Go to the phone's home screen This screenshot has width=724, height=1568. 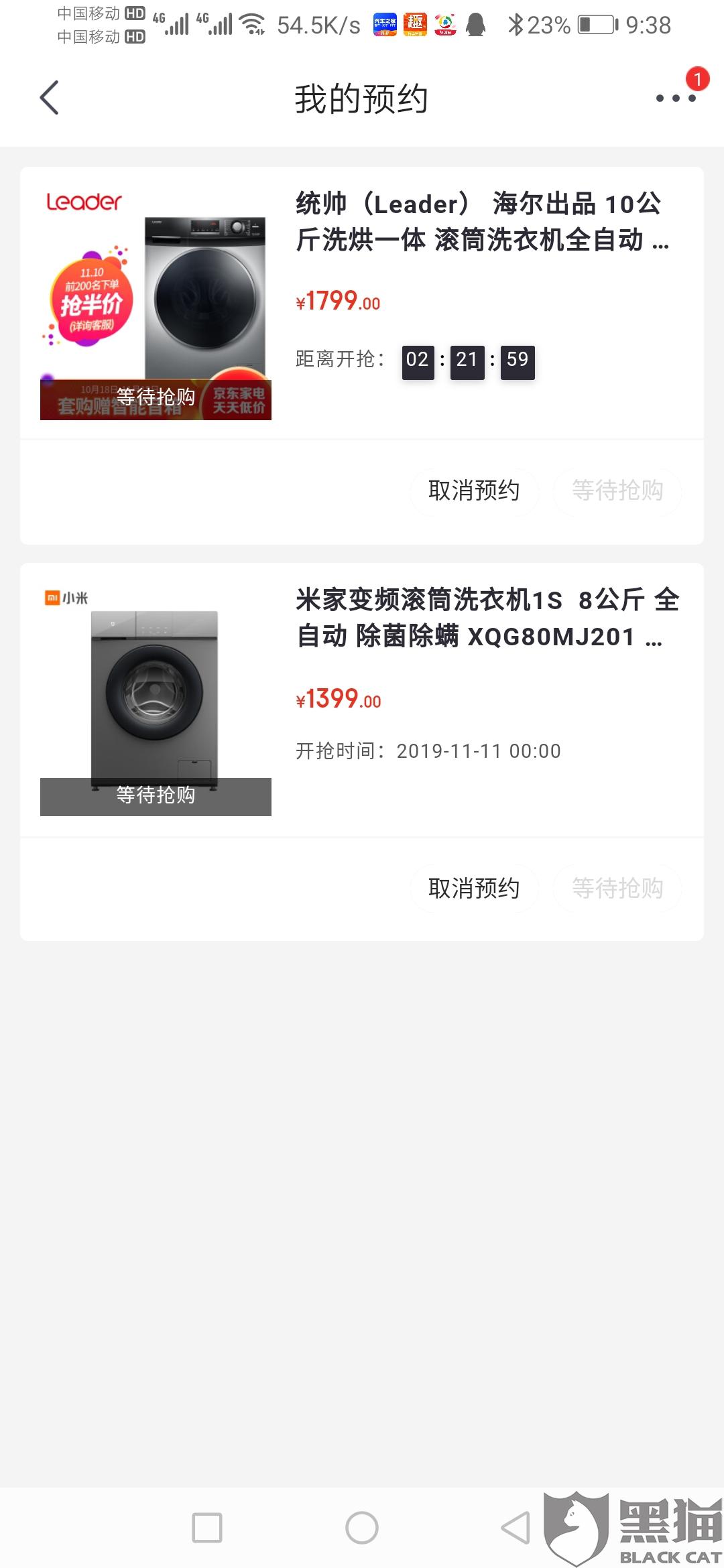point(362,1528)
